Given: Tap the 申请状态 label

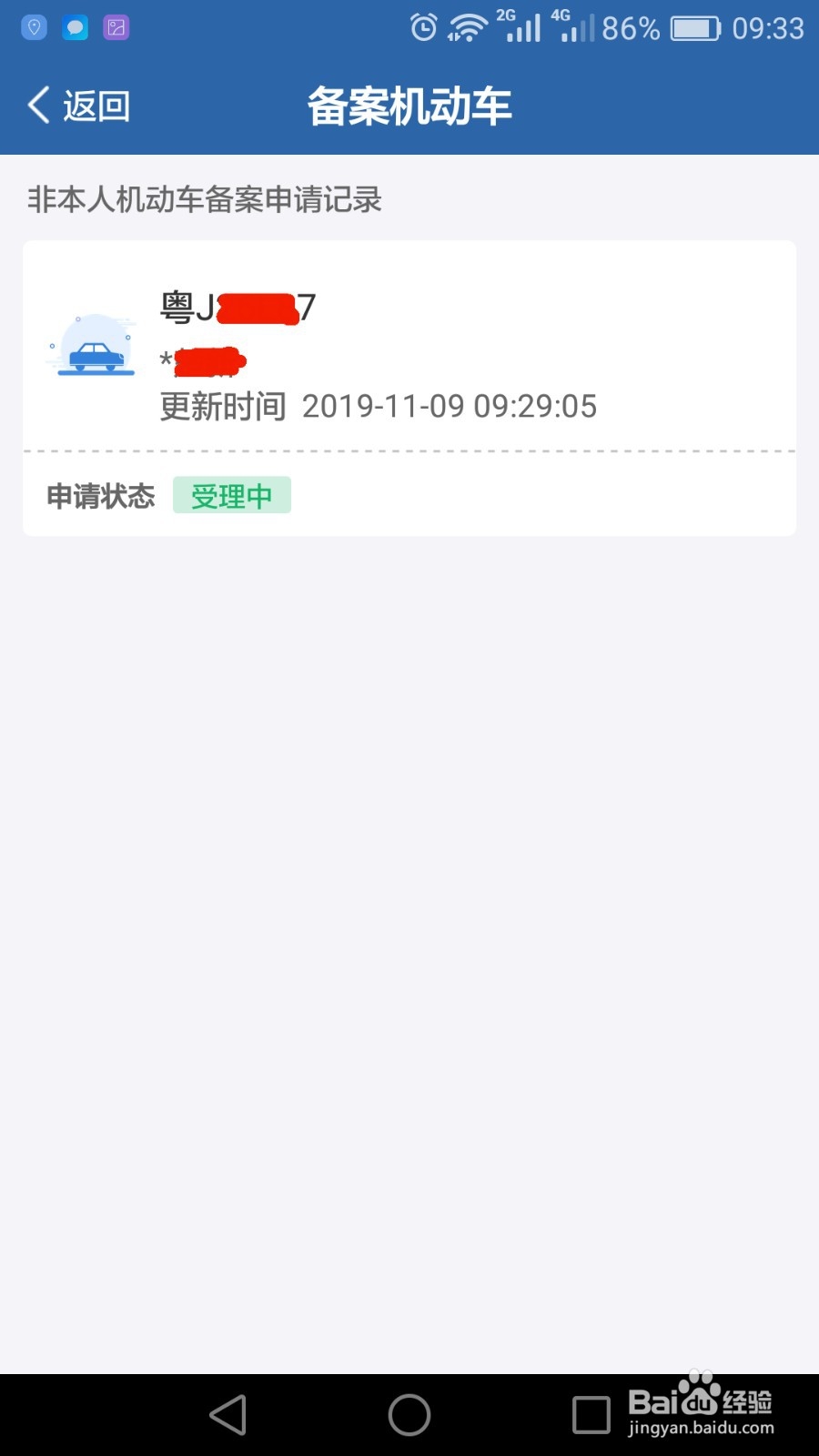Looking at the screenshot, I should point(100,495).
